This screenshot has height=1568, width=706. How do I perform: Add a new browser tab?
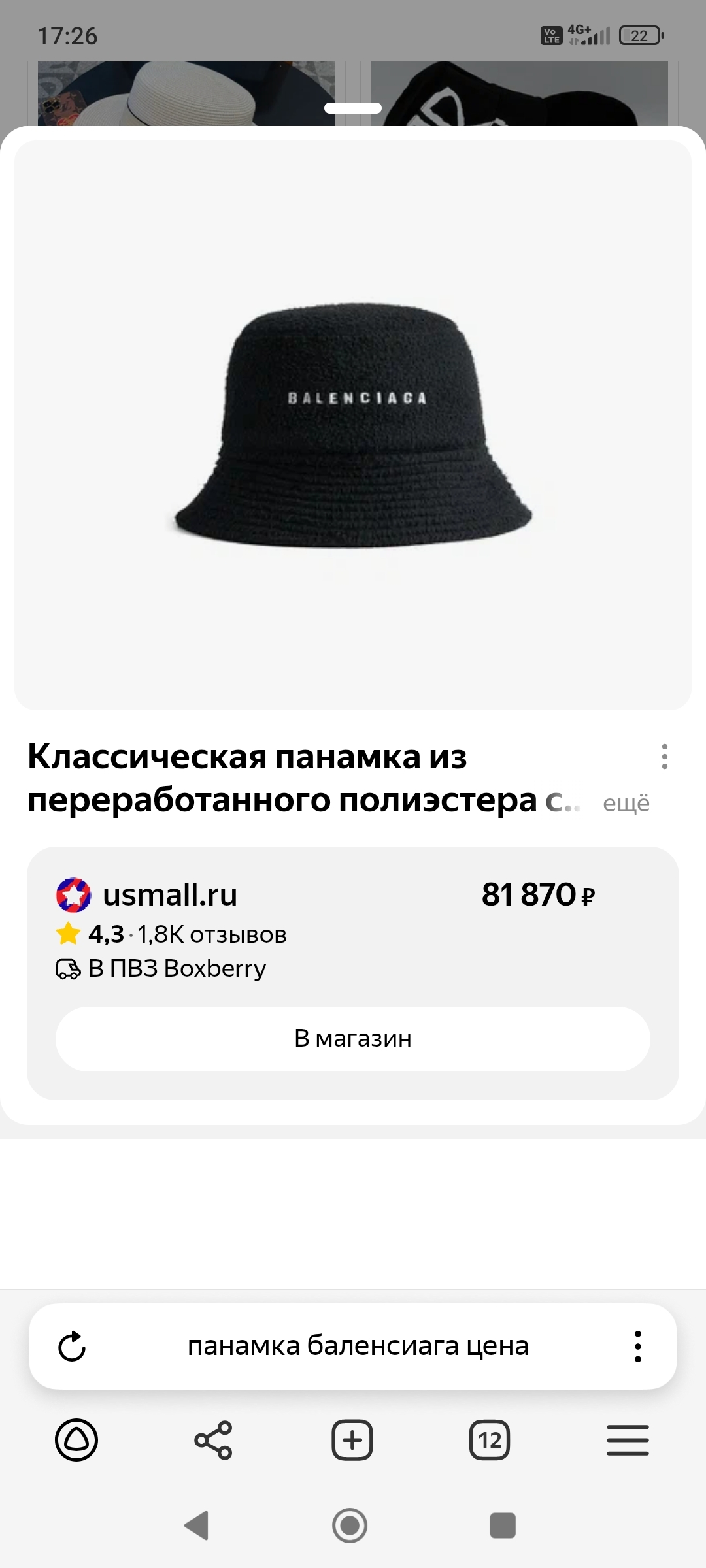(x=352, y=1440)
